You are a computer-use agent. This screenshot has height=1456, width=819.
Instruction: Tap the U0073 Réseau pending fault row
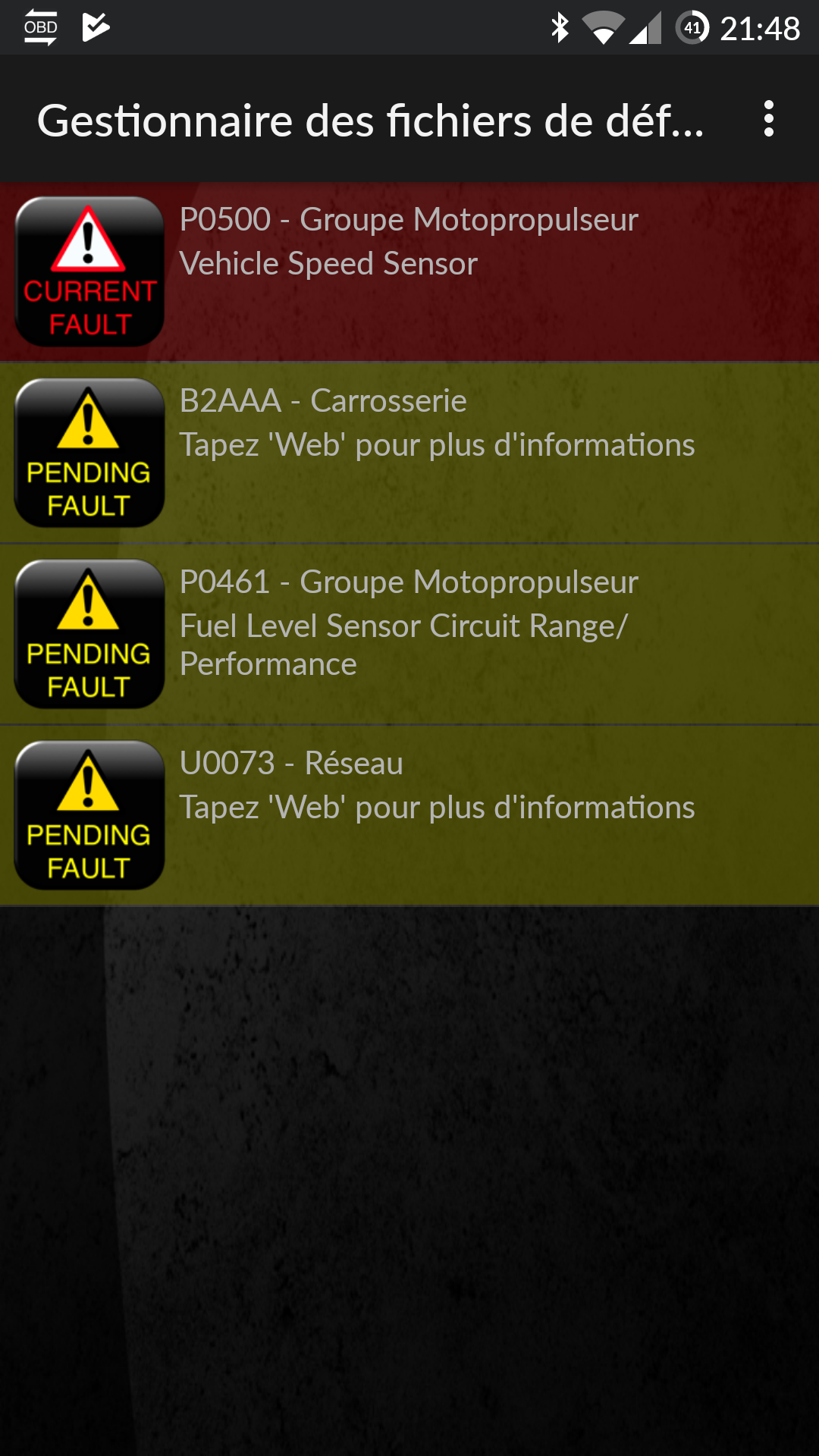coord(409,815)
